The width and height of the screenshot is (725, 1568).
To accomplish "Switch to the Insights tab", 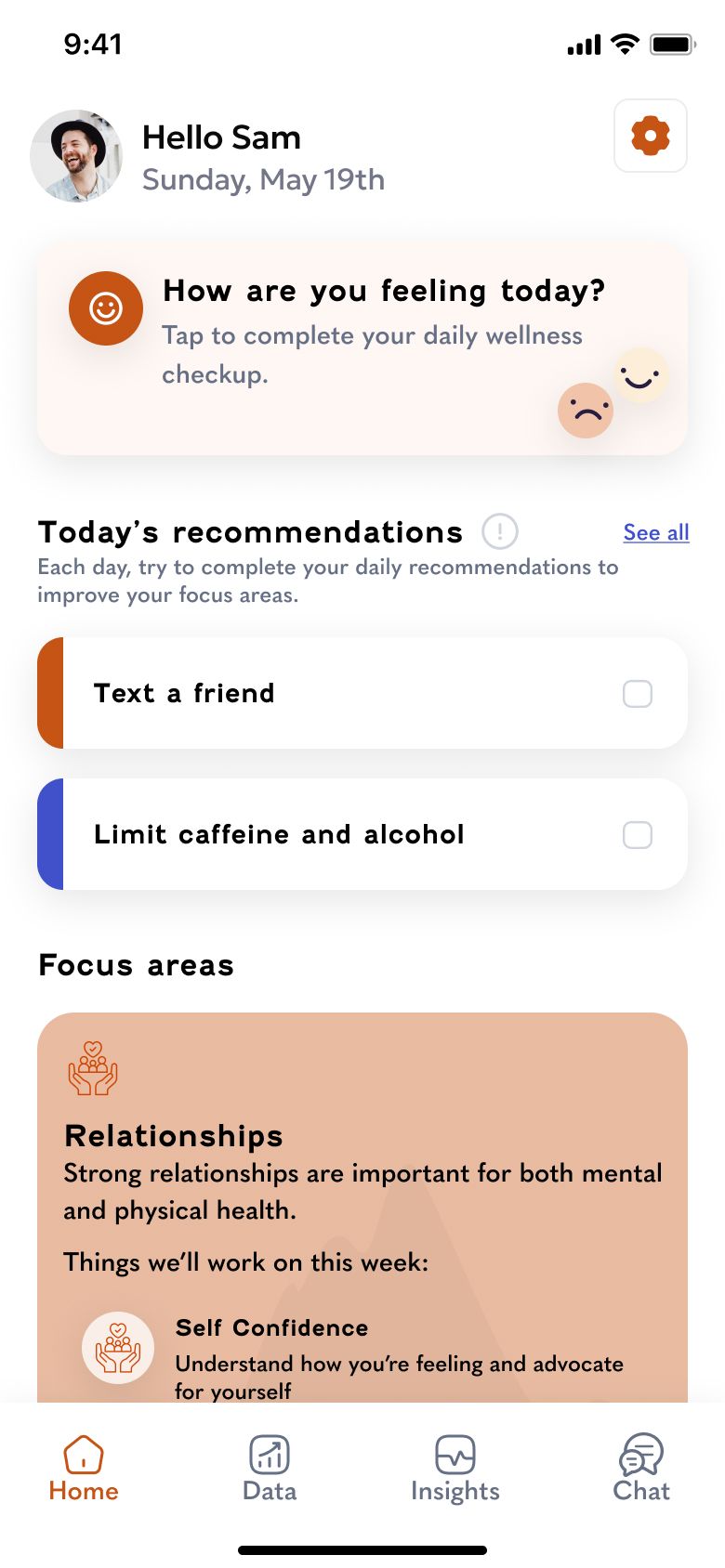I will (x=455, y=1470).
